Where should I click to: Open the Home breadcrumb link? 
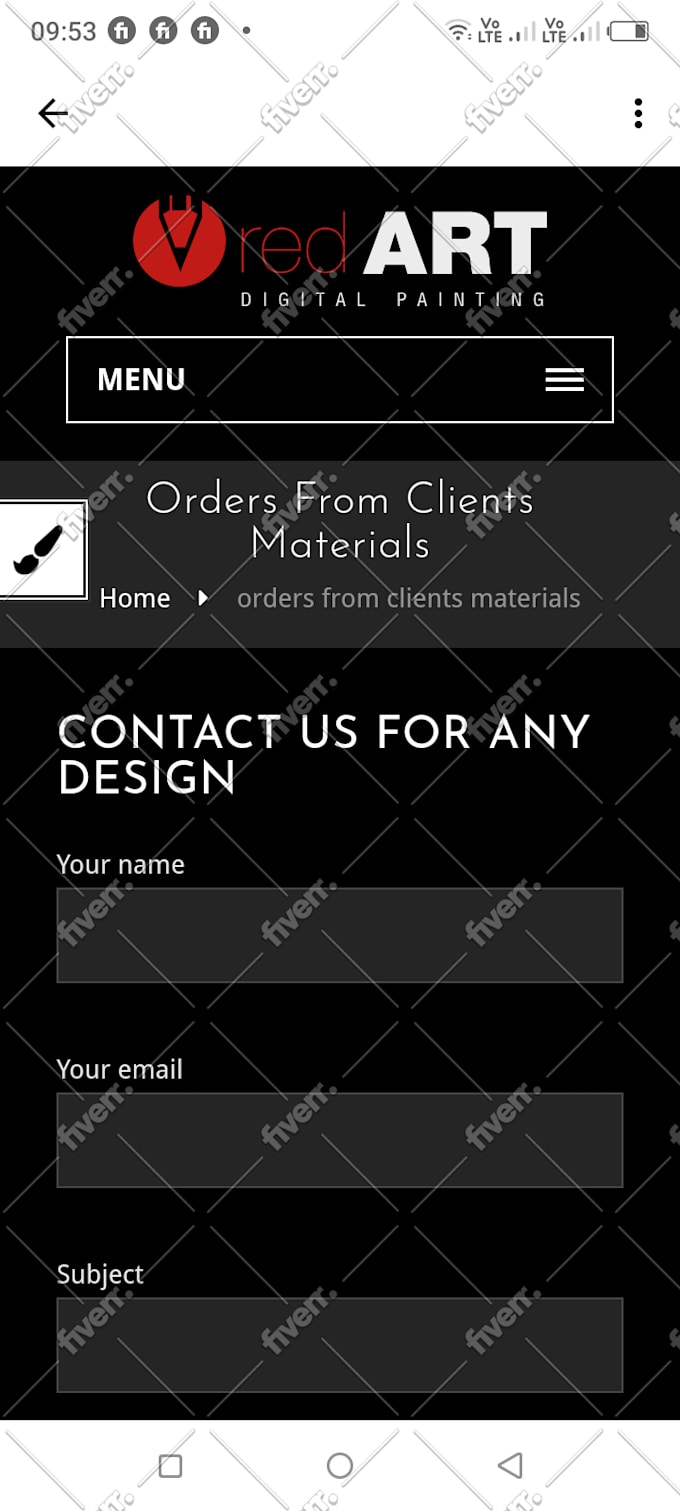coord(135,598)
